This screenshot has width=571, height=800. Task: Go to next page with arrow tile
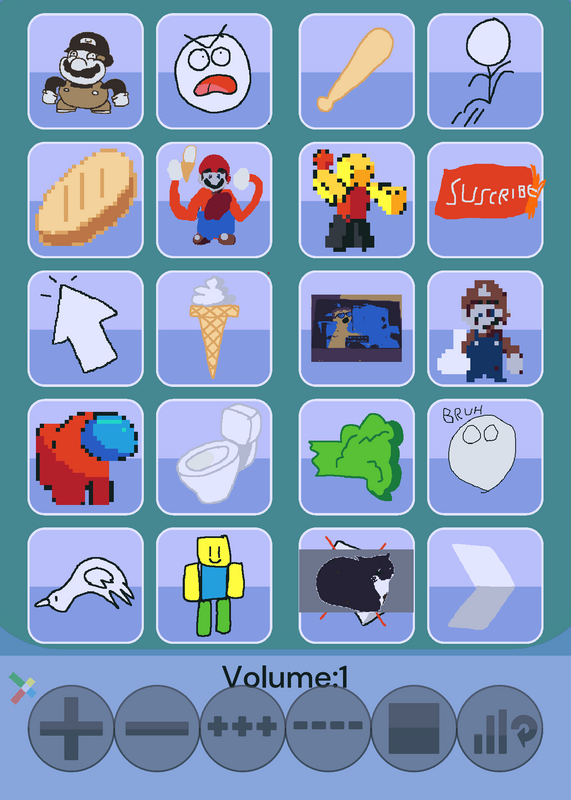485,586
